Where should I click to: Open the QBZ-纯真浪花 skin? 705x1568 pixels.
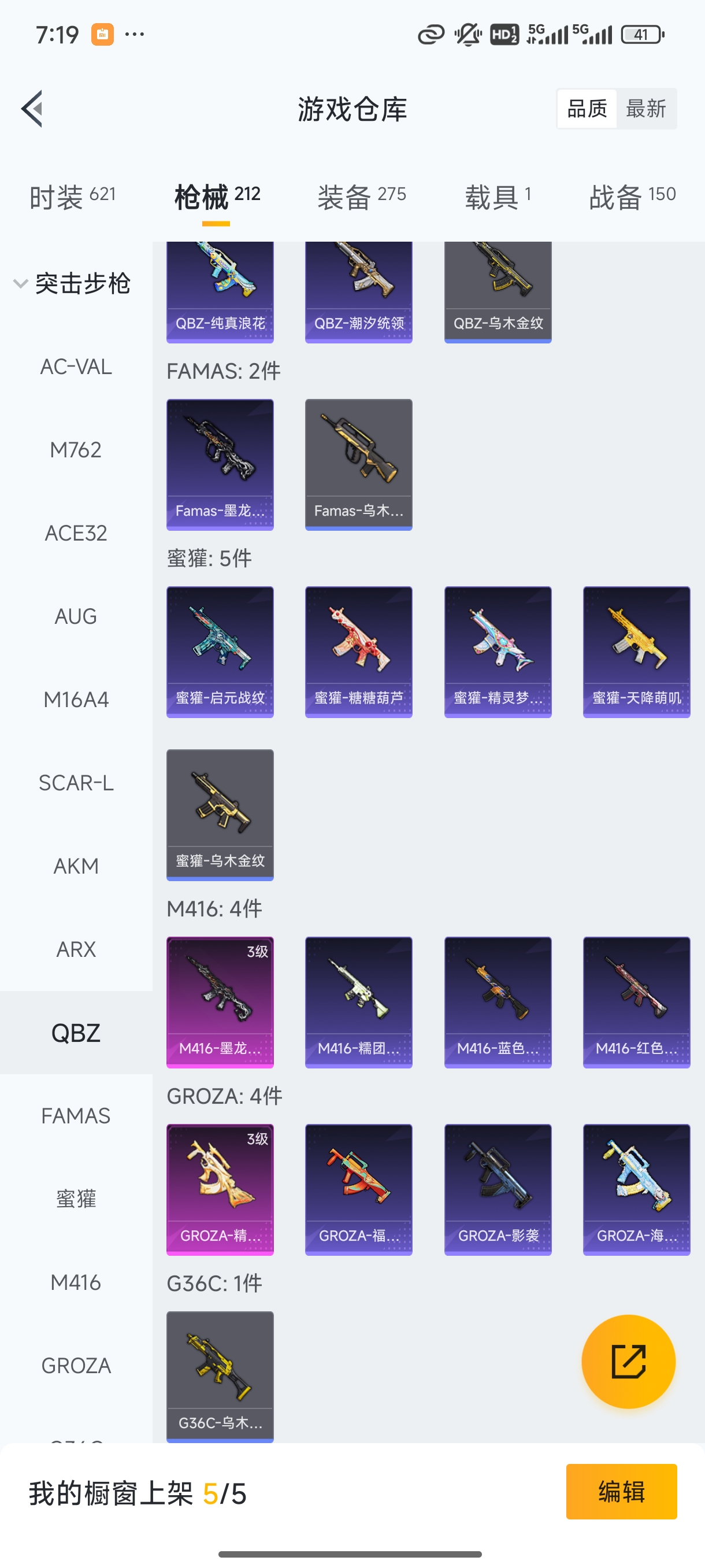point(220,292)
